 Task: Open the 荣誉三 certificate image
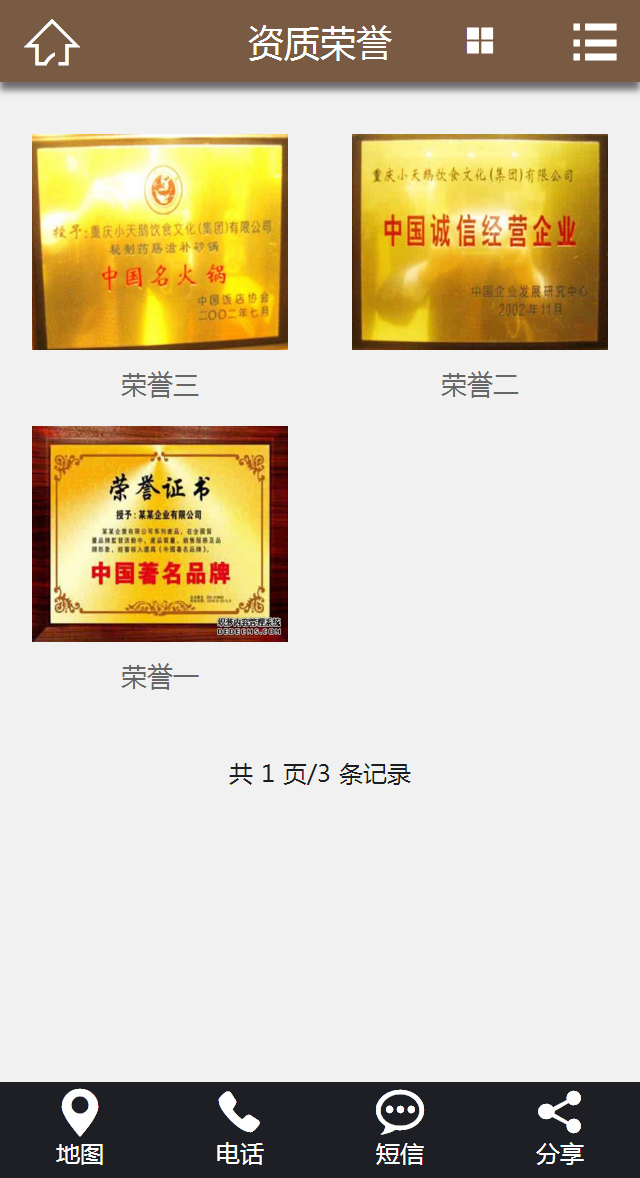[160, 242]
